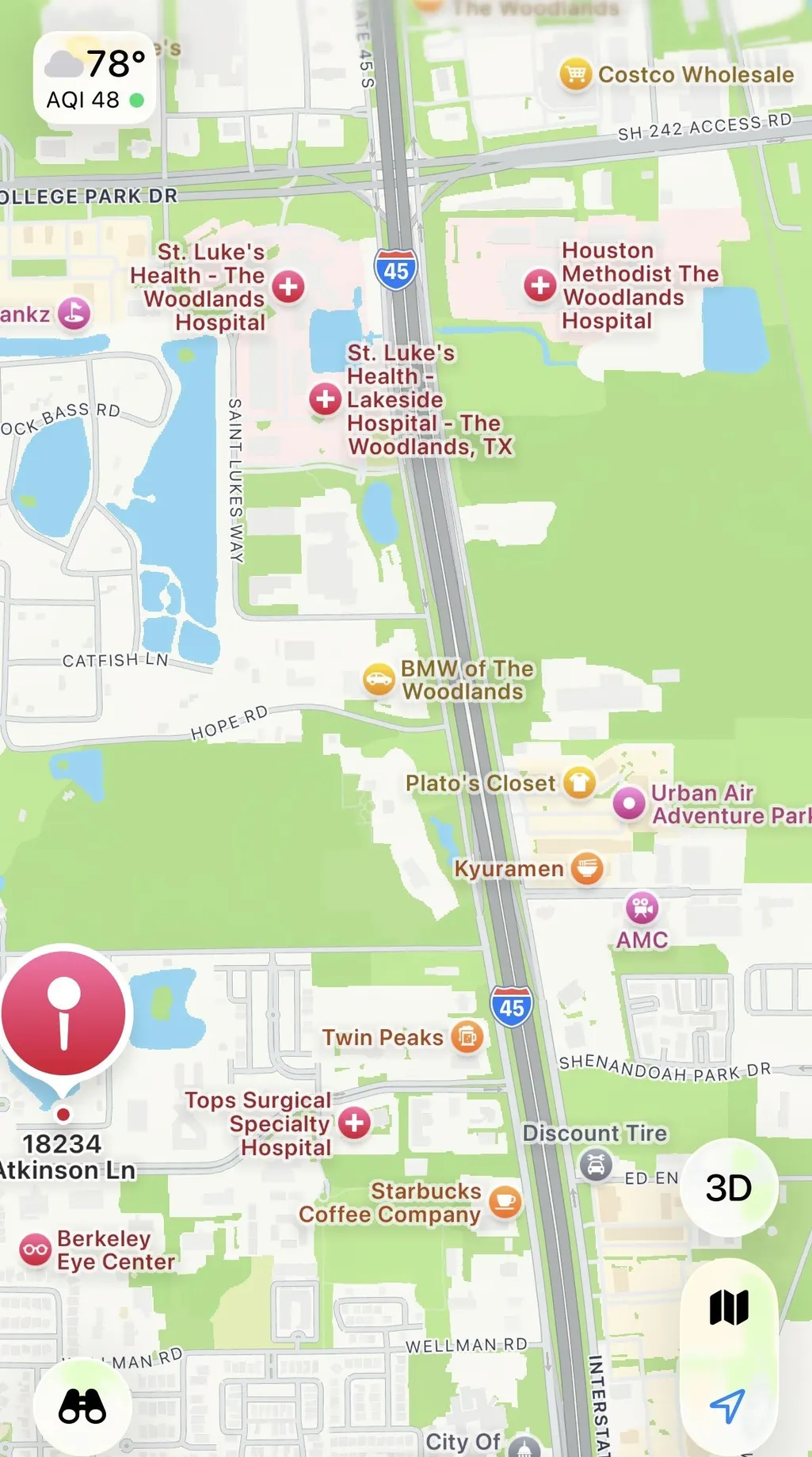Open the weather and AQI widget
Image resolution: width=812 pixels, height=1457 pixels.
click(x=94, y=78)
